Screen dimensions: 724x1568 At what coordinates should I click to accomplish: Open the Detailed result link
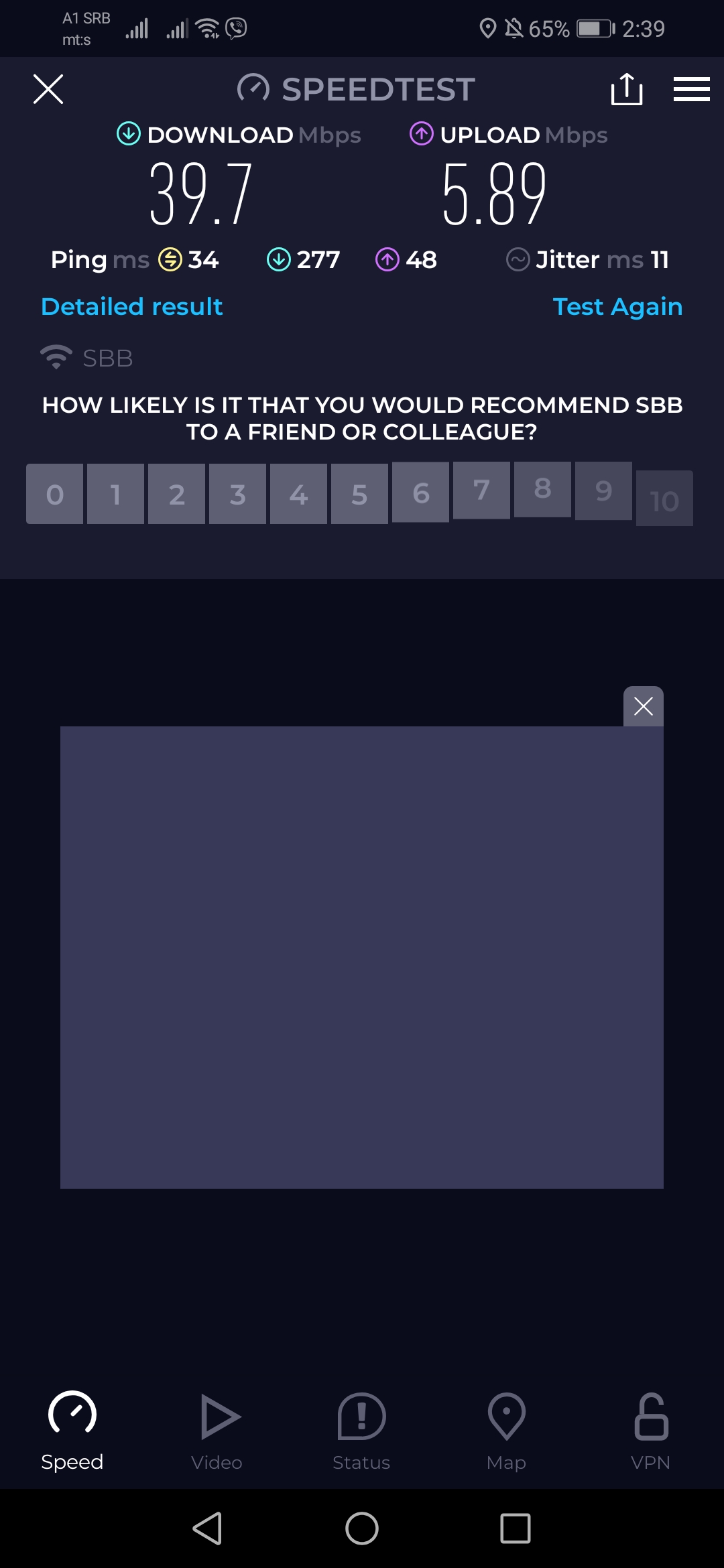pos(131,307)
